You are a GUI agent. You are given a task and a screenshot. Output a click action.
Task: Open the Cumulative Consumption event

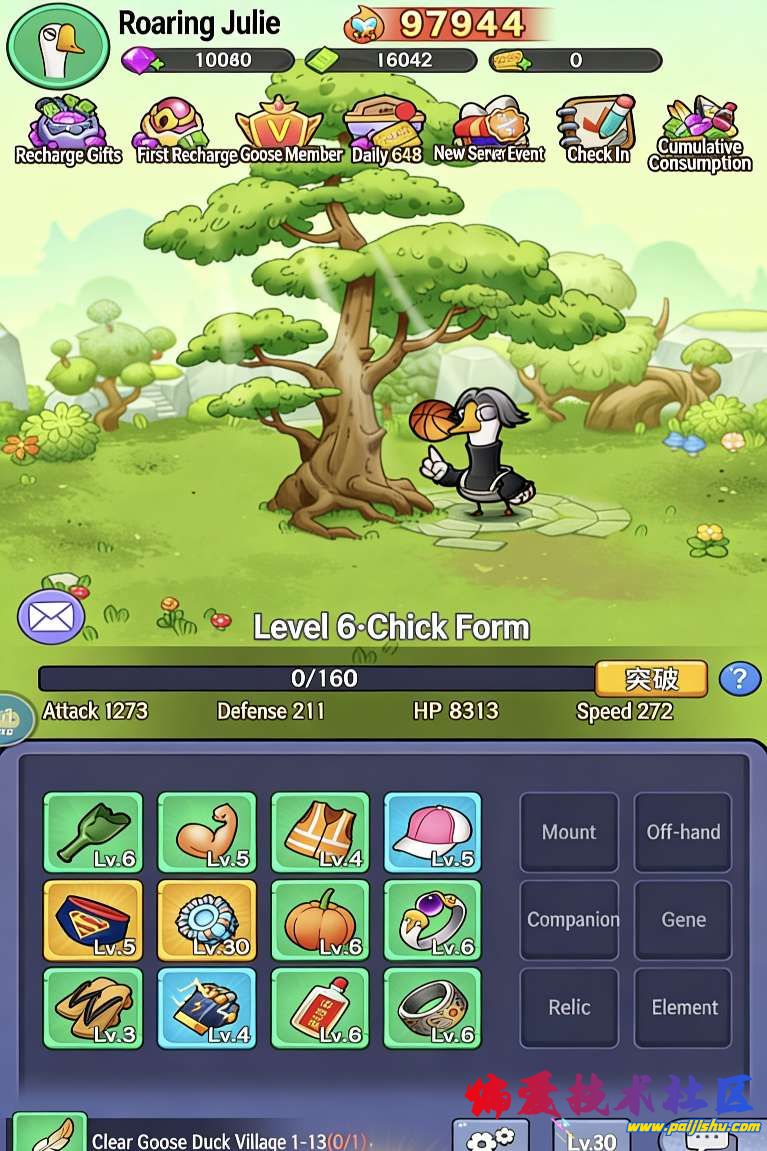(x=699, y=135)
